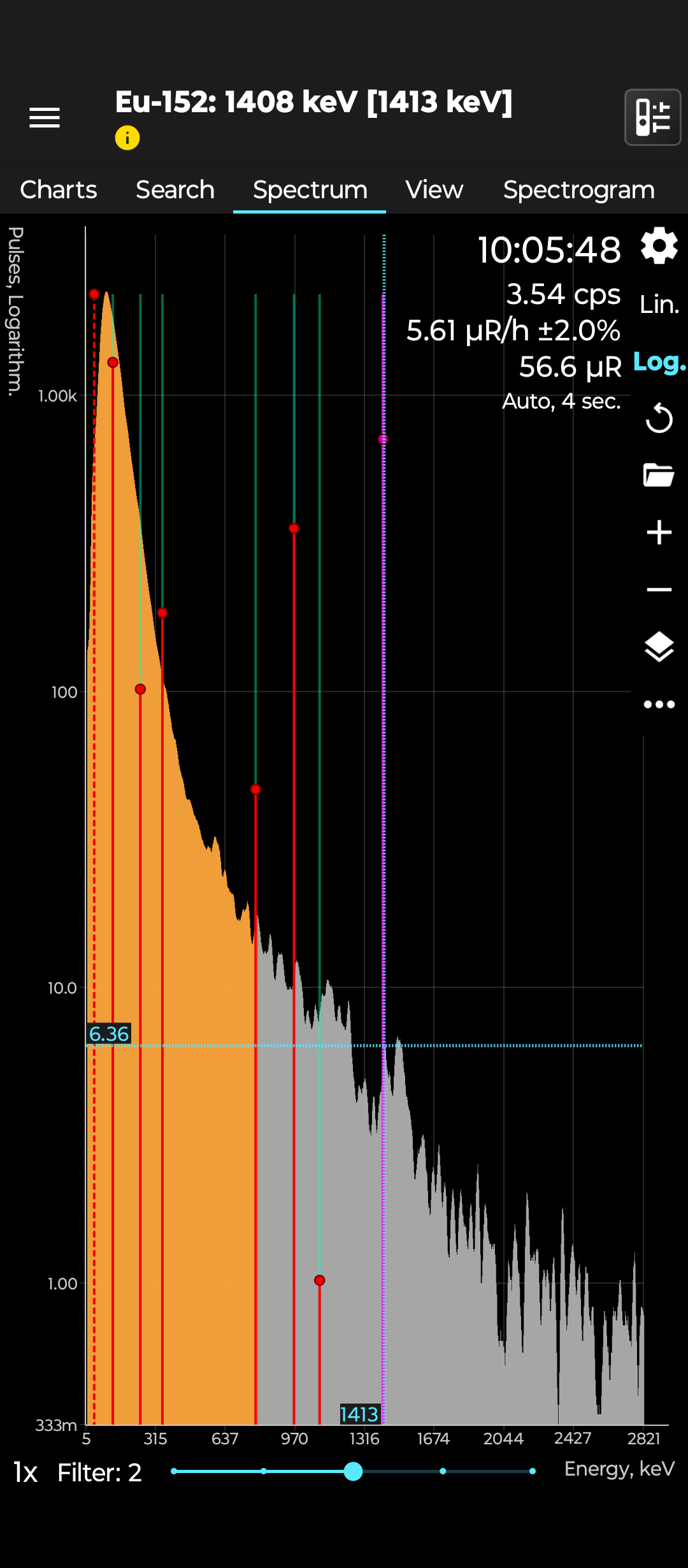The image size is (688, 1568).
Task: Open the Spectrogram tab
Action: coord(579,190)
